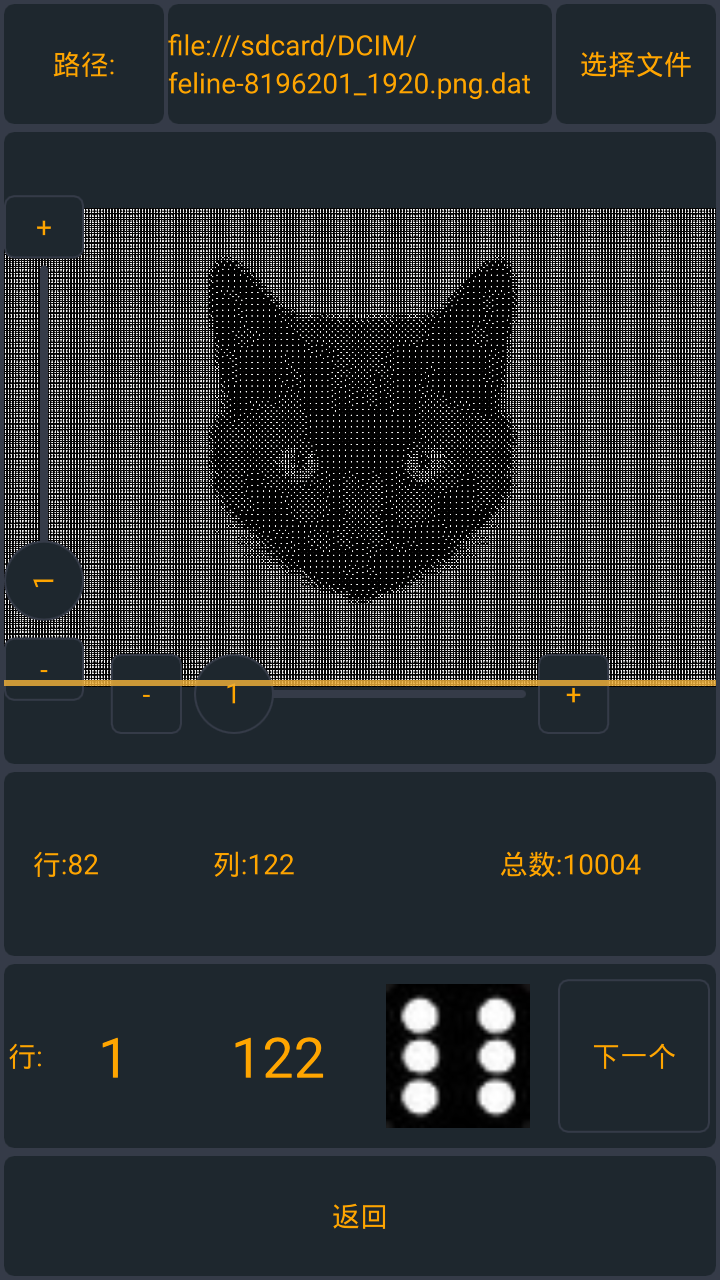This screenshot has width=720, height=1280.
Task: Tap plus on the horizontal slider
Action: (x=573, y=695)
